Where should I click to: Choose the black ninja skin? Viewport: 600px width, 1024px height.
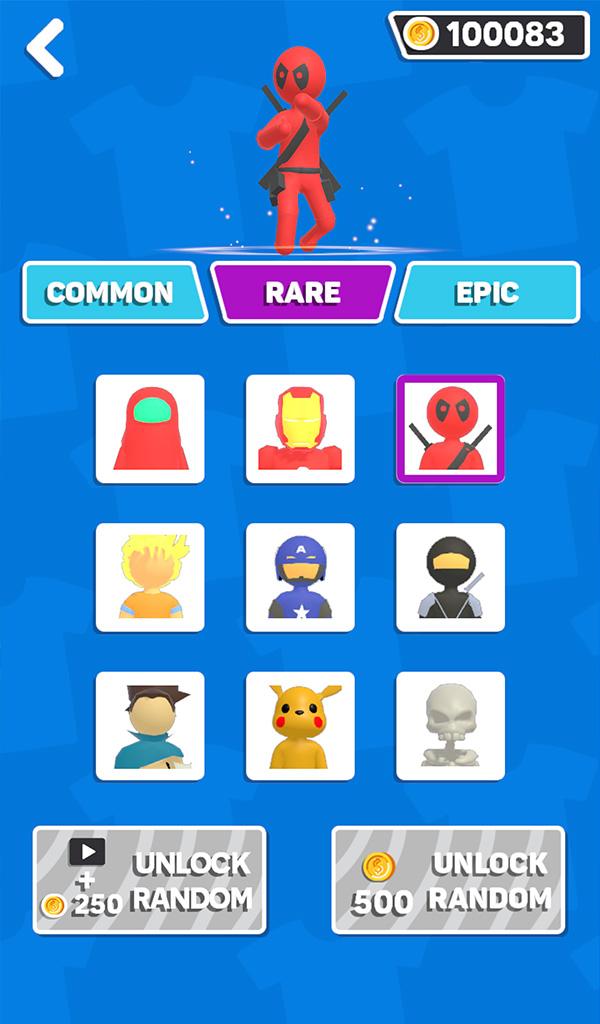tap(450, 577)
